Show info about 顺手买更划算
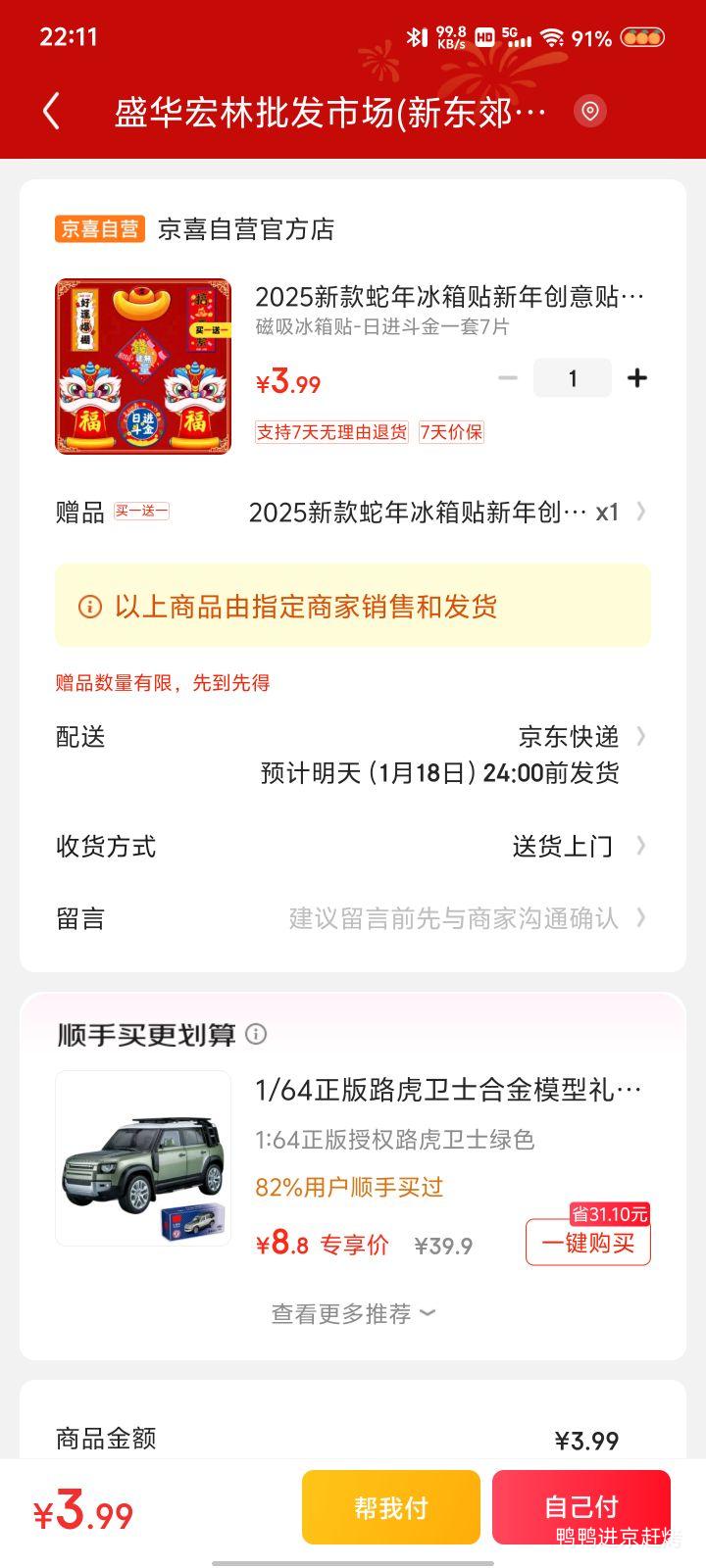 click(x=256, y=1034)
